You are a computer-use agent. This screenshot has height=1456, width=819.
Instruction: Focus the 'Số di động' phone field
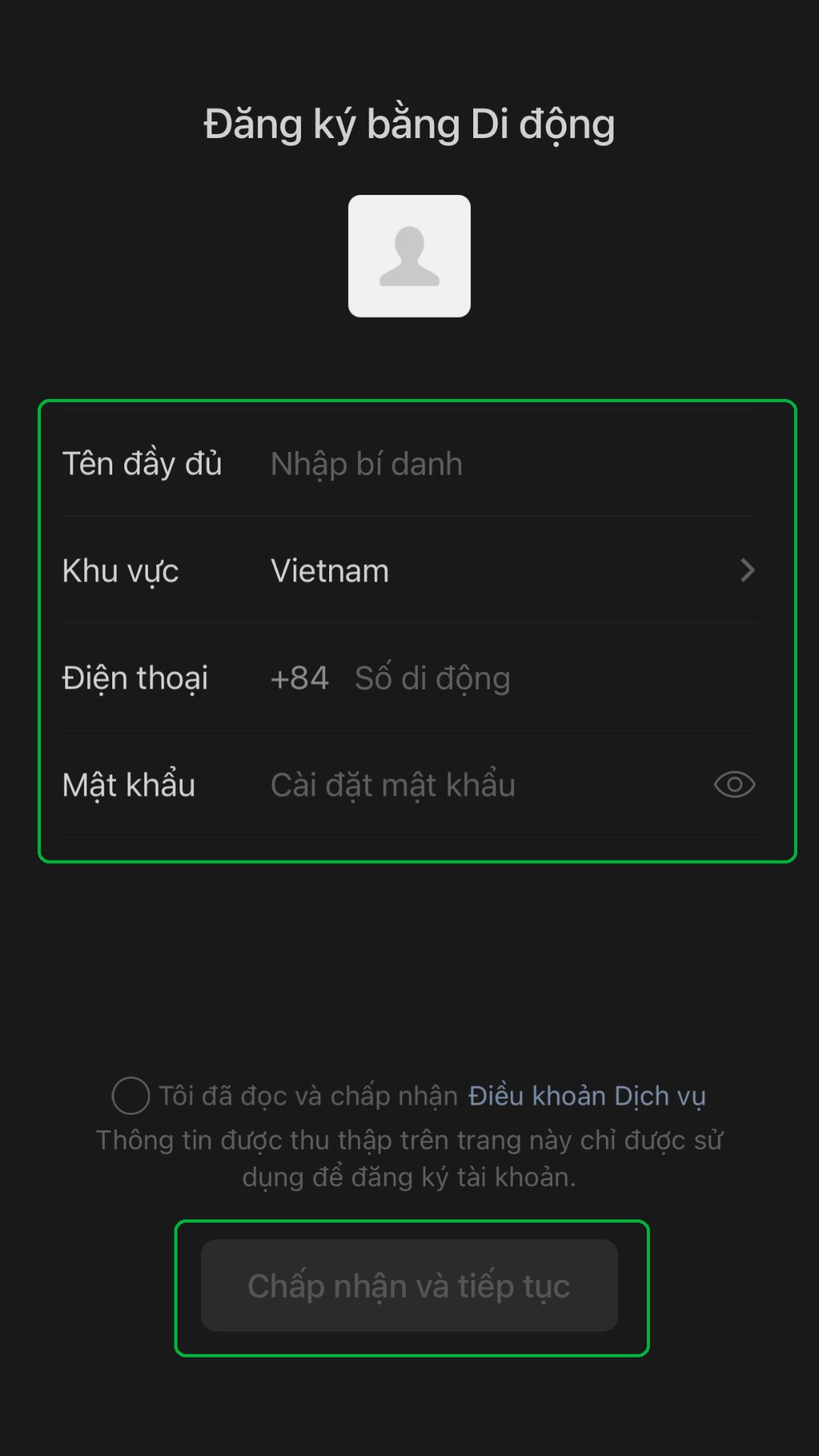(x=431, y=678)
